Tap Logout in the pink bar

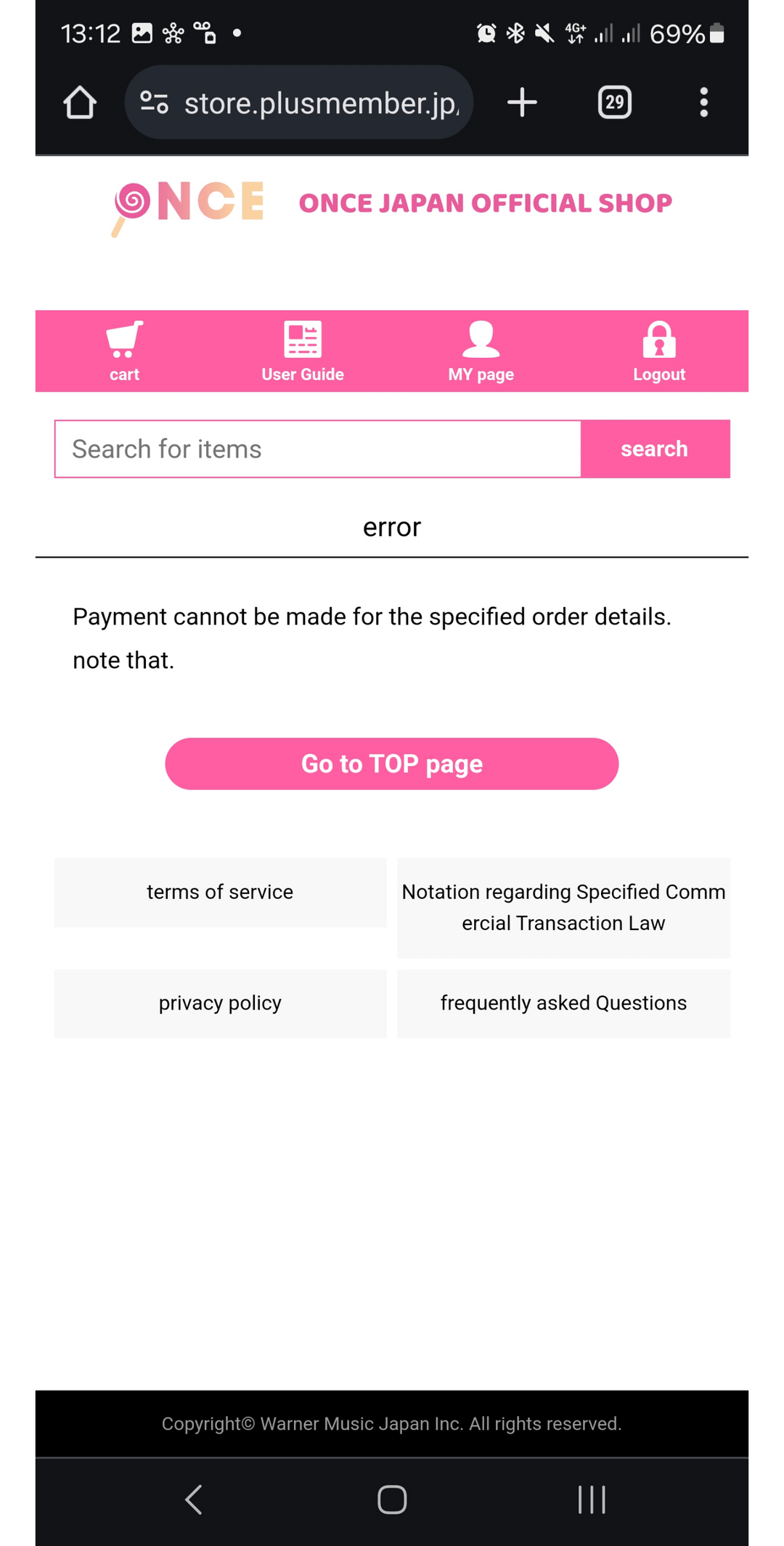[658, 351]
